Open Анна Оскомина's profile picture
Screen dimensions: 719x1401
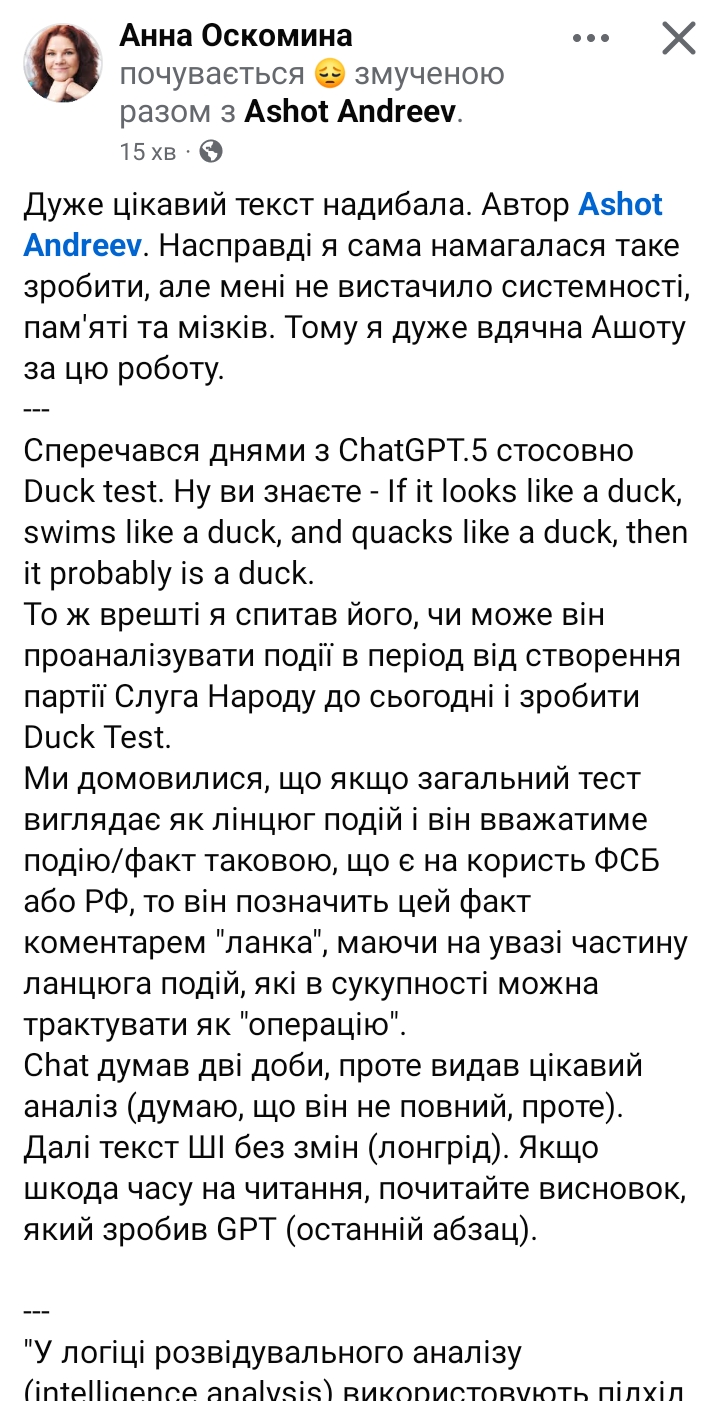point(63,63)
